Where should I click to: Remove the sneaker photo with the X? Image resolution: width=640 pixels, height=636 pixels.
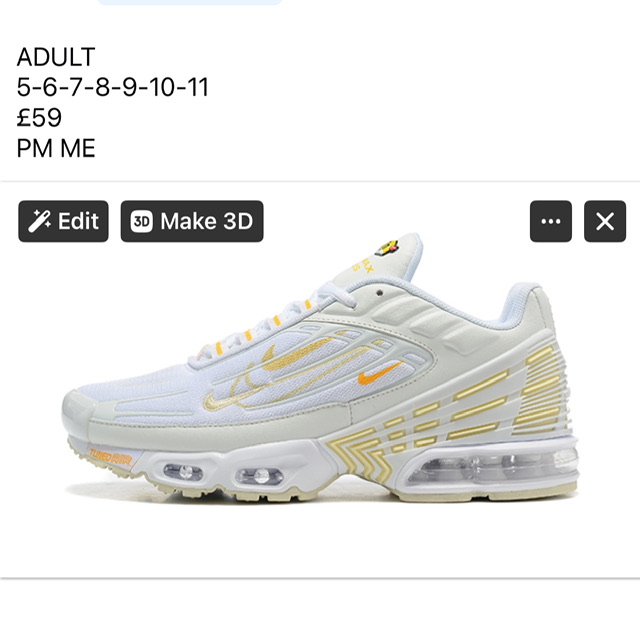604,222
